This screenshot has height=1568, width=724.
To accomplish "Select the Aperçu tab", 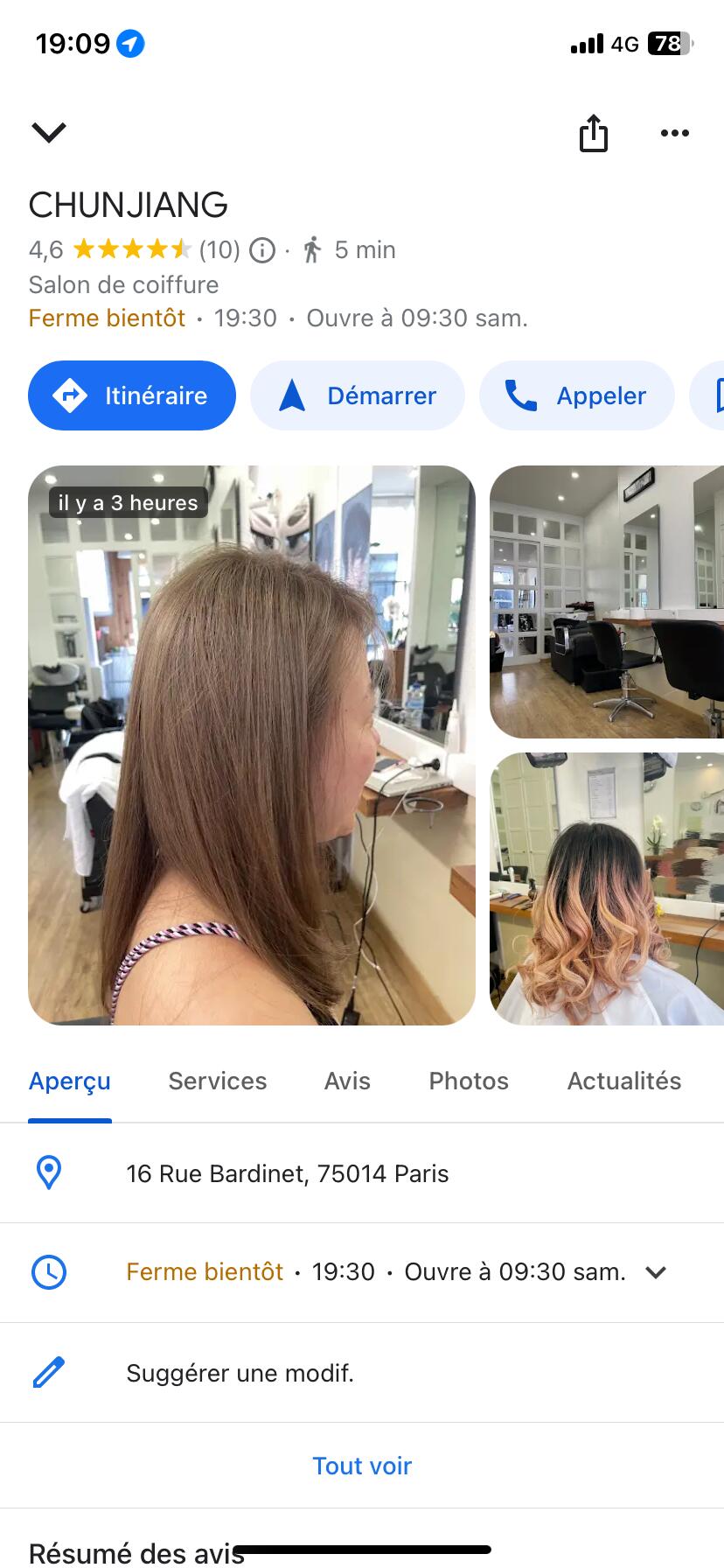I will click(70, 1081).
